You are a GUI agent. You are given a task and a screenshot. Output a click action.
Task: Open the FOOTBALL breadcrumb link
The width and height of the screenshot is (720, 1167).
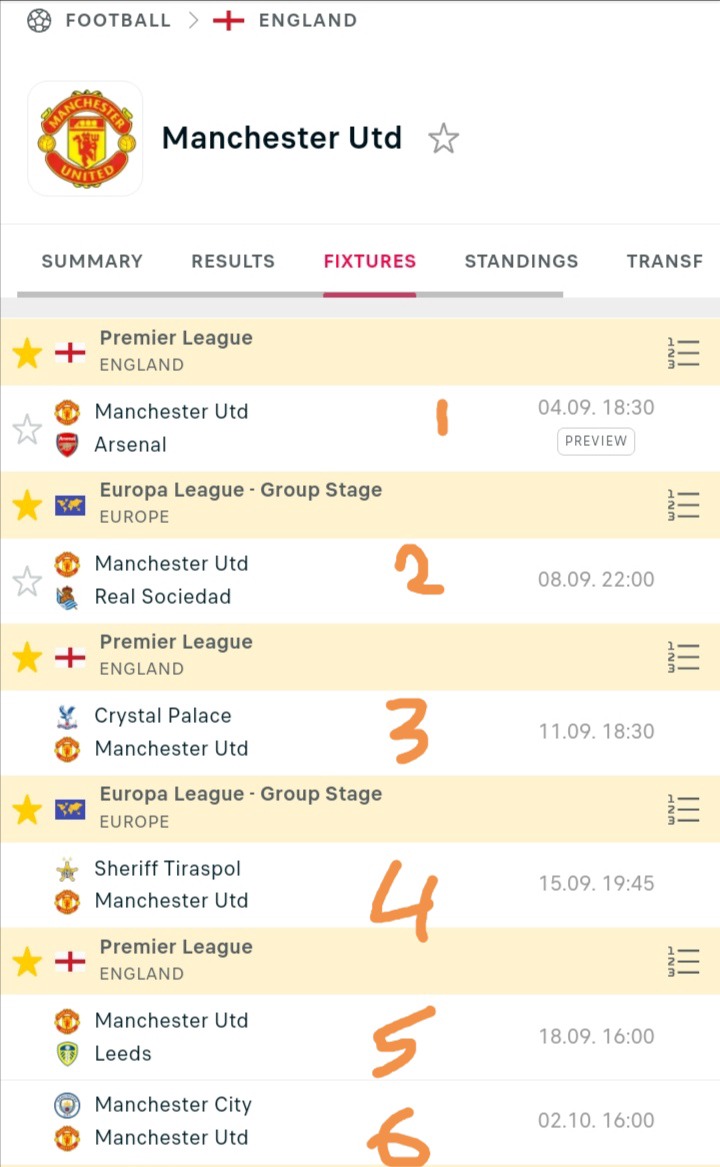point(118,20)
